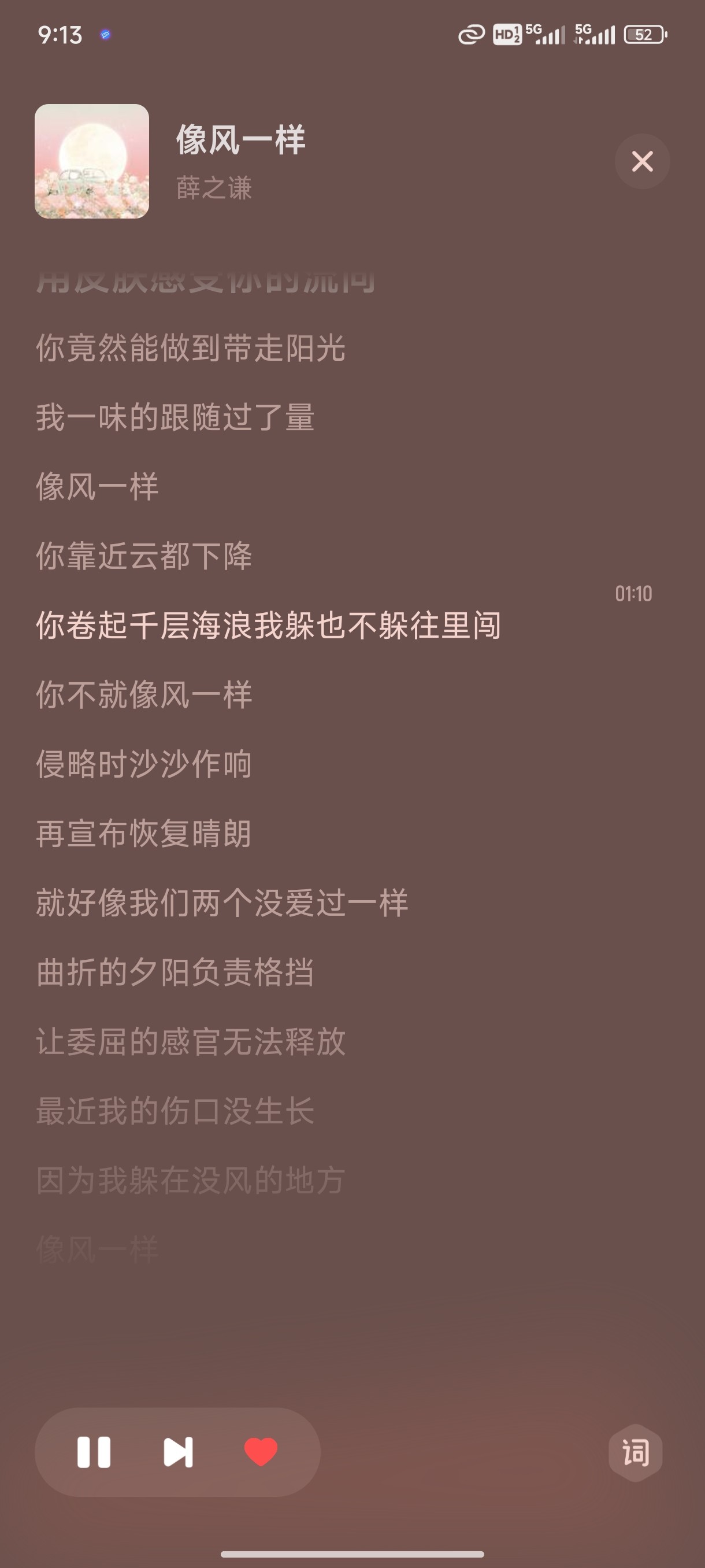705x1568 pixels.
Task: Jump to lyric line 再宣布恢复晴朗
Action: pyautogui.click(x=143, y=833)
